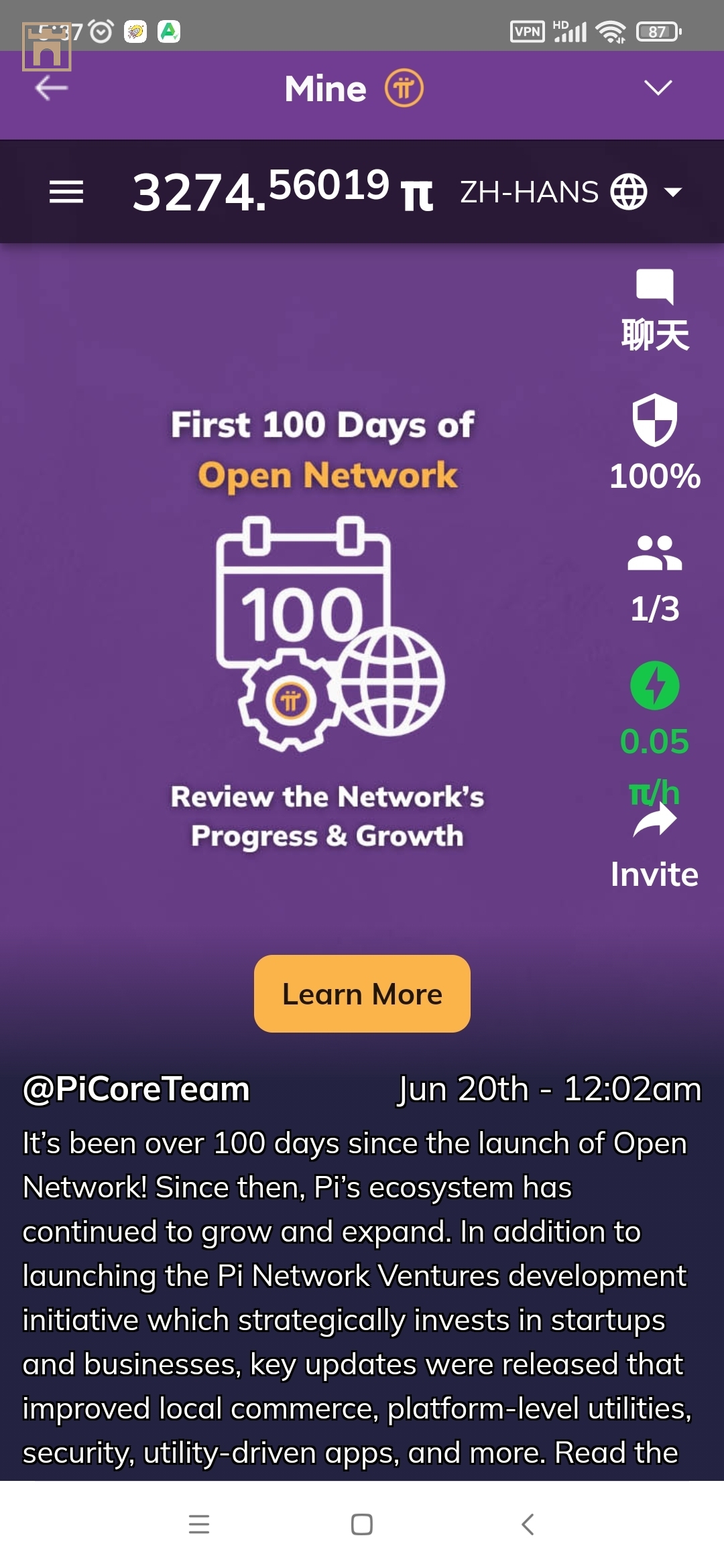
Task: Open the ZH-HANS language dropdown
Action: (x=570, y=192)
